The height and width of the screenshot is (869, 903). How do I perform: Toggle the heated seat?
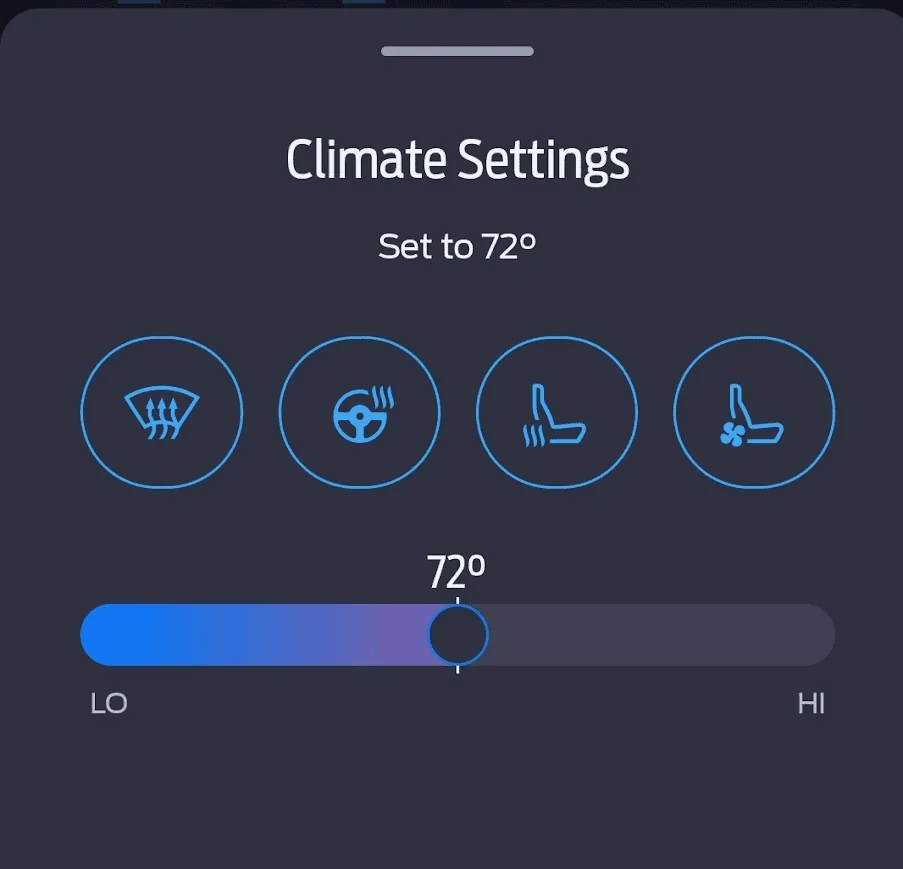tap(556, 412)
